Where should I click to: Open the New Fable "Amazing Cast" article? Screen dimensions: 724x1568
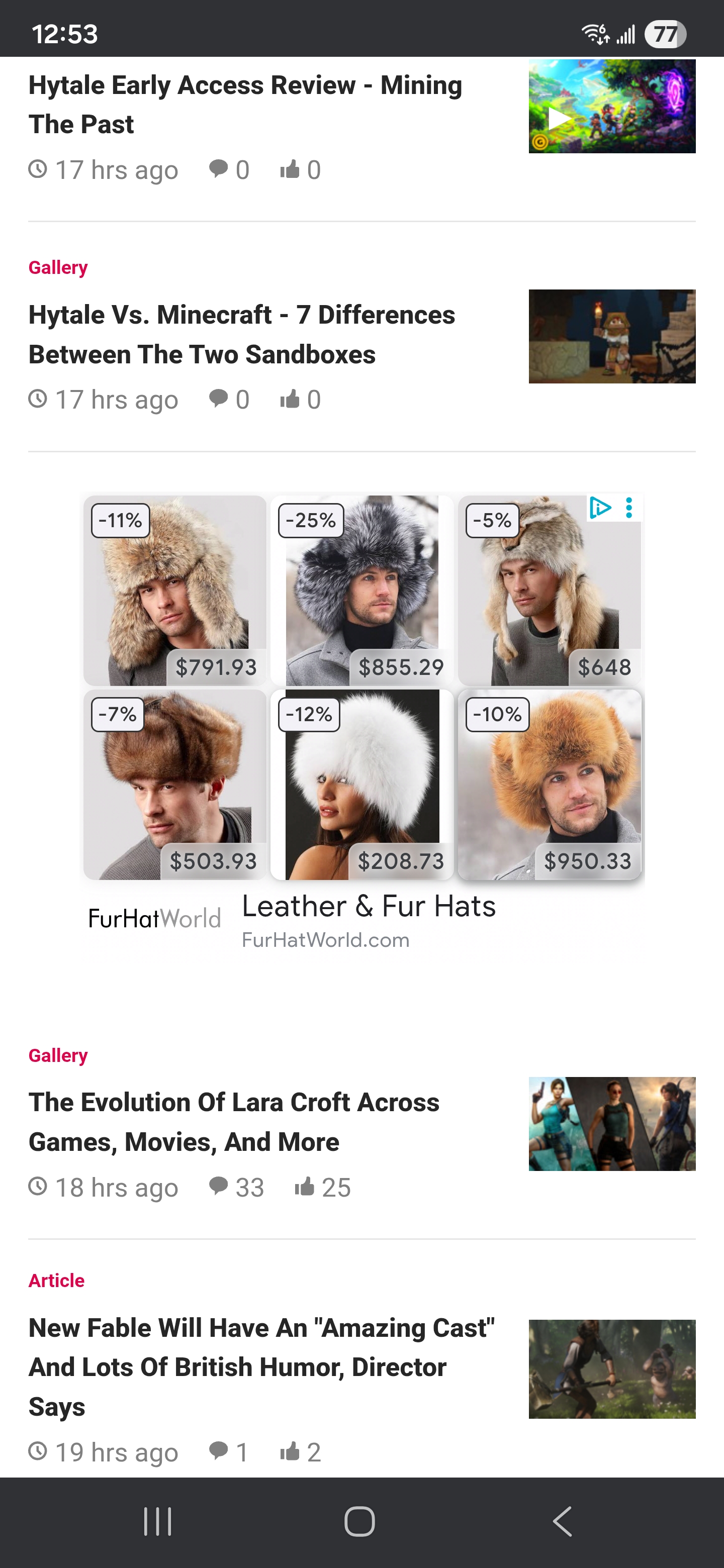tap(262, 1366)
